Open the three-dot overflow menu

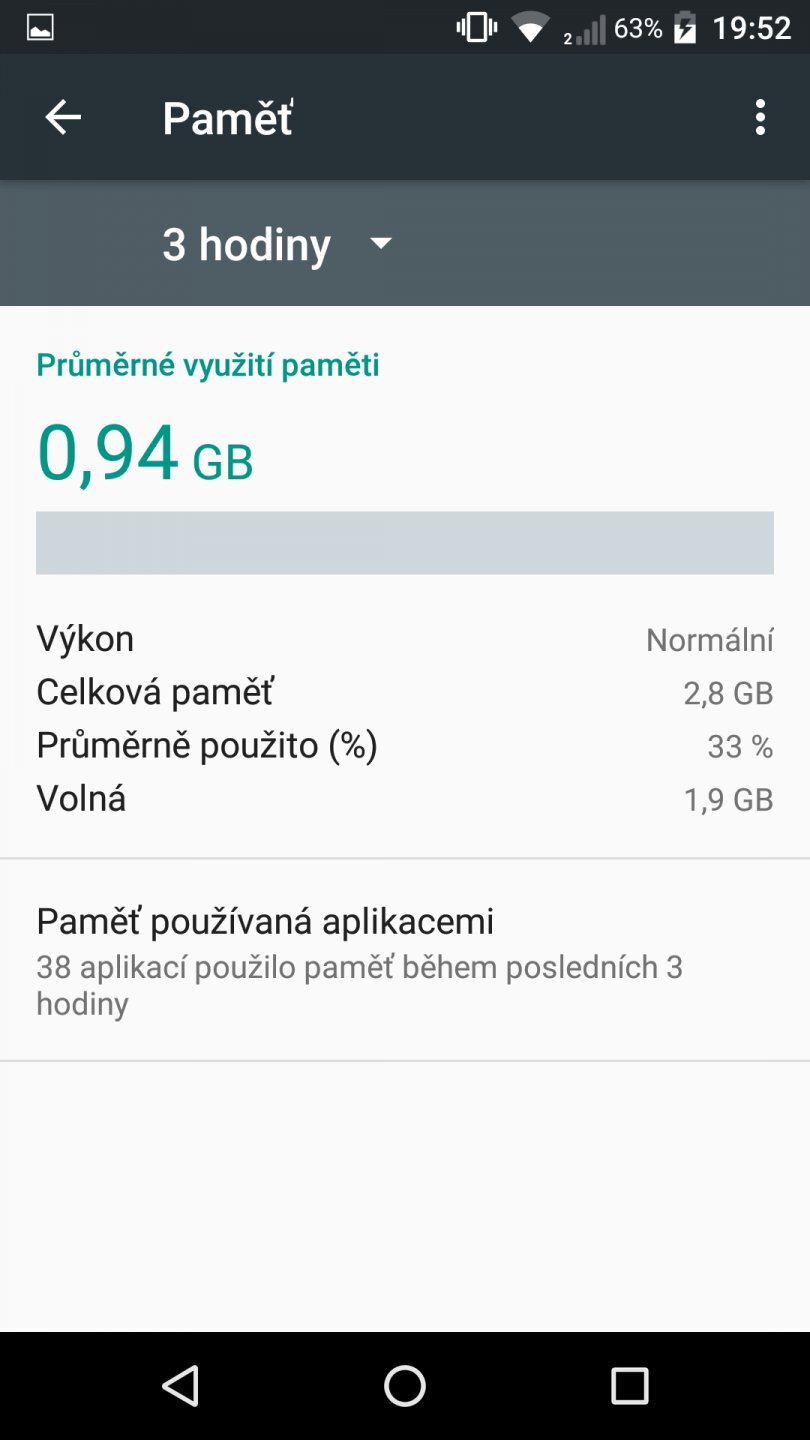pos(759,117)
